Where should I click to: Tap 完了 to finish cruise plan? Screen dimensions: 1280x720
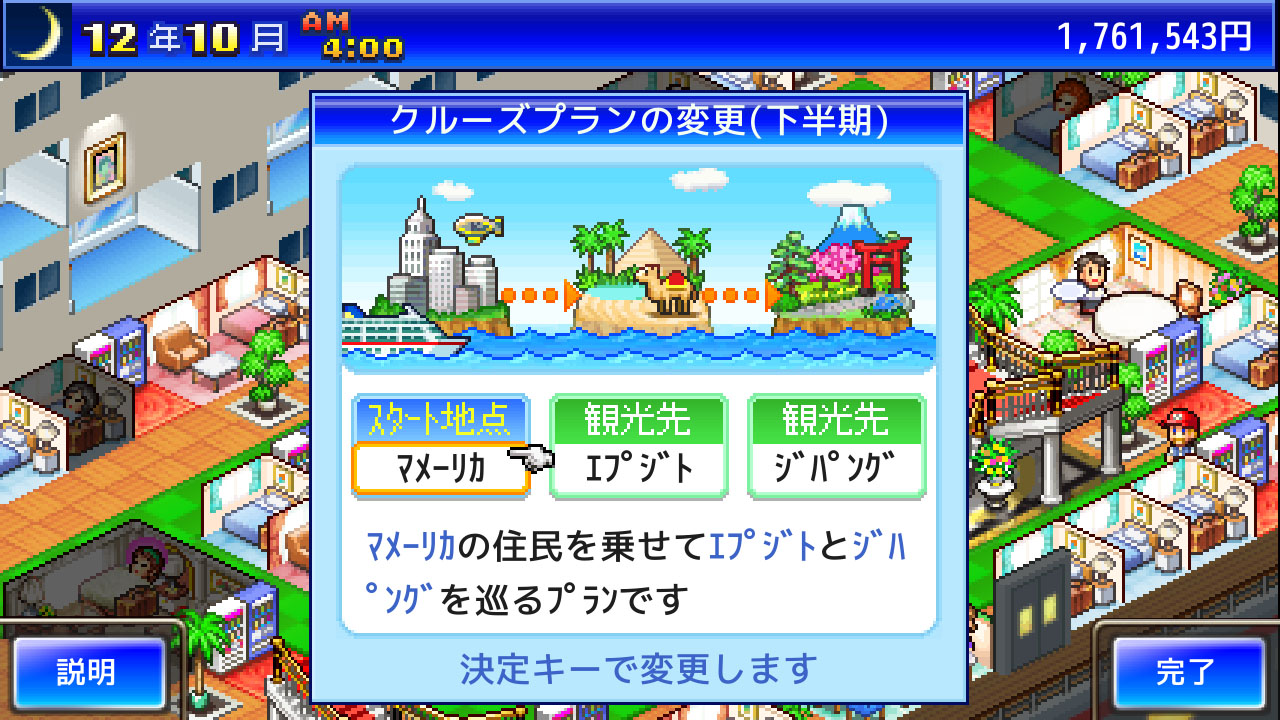(1184, 672)
